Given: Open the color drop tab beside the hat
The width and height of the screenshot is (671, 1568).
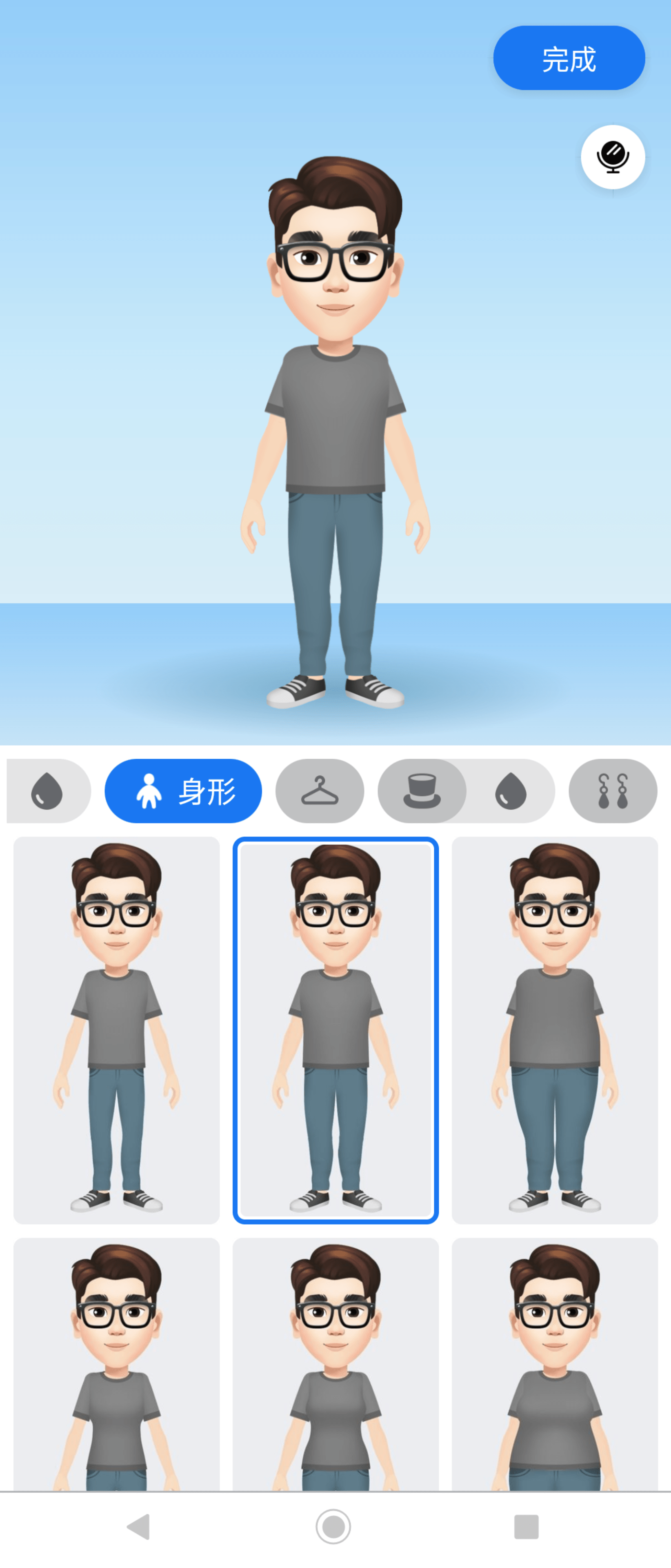Looking at the screenshot, I should click(x=511, y=791).
